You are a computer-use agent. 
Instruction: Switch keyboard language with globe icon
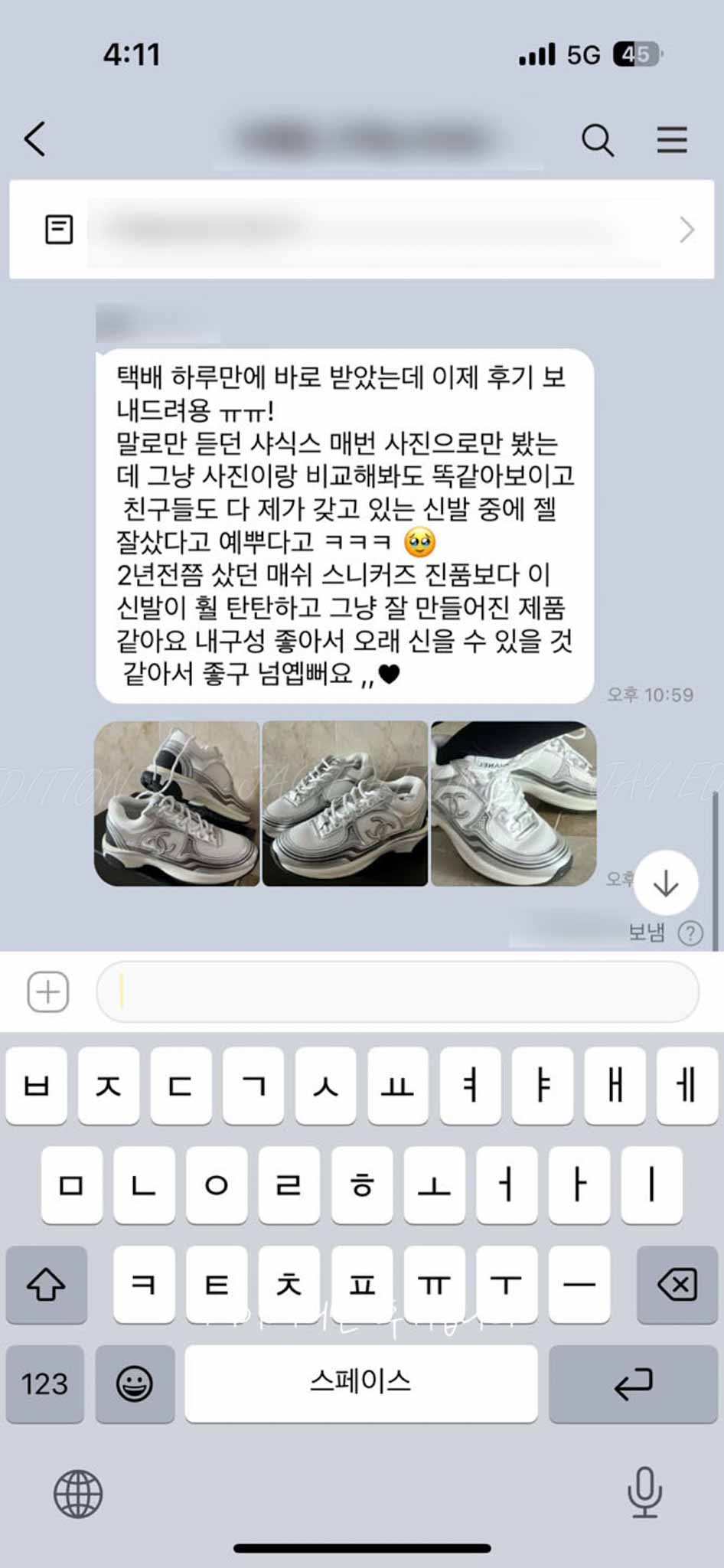[78, 1494]
